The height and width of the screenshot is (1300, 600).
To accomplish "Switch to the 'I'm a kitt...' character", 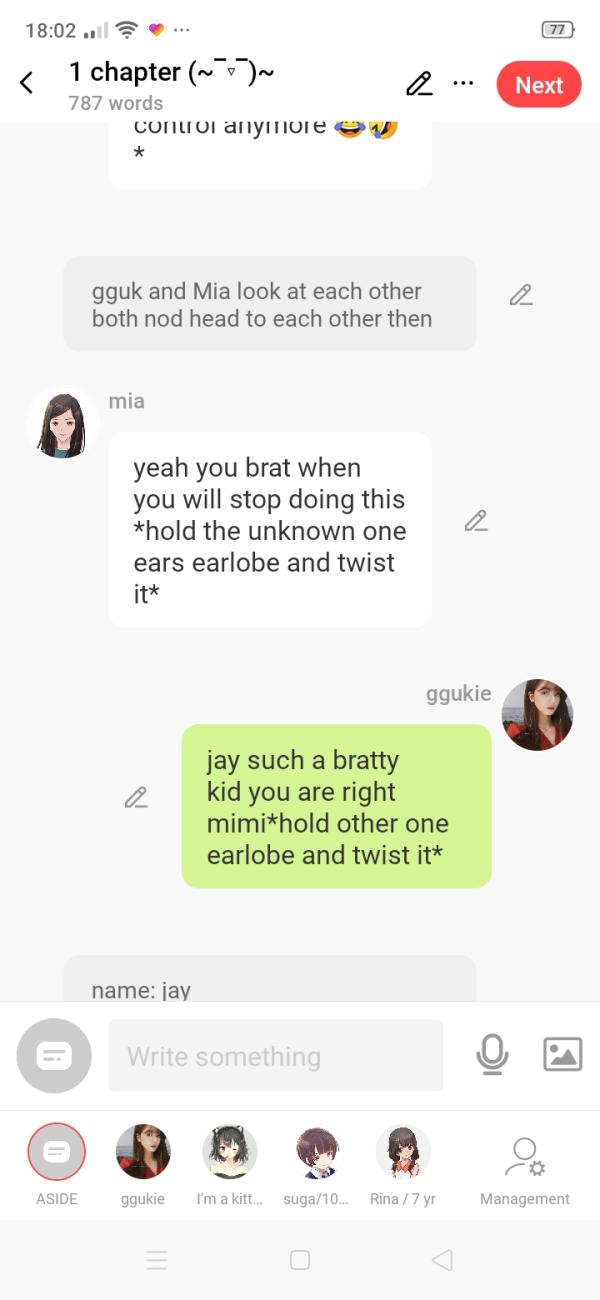I will [230, 1152].
